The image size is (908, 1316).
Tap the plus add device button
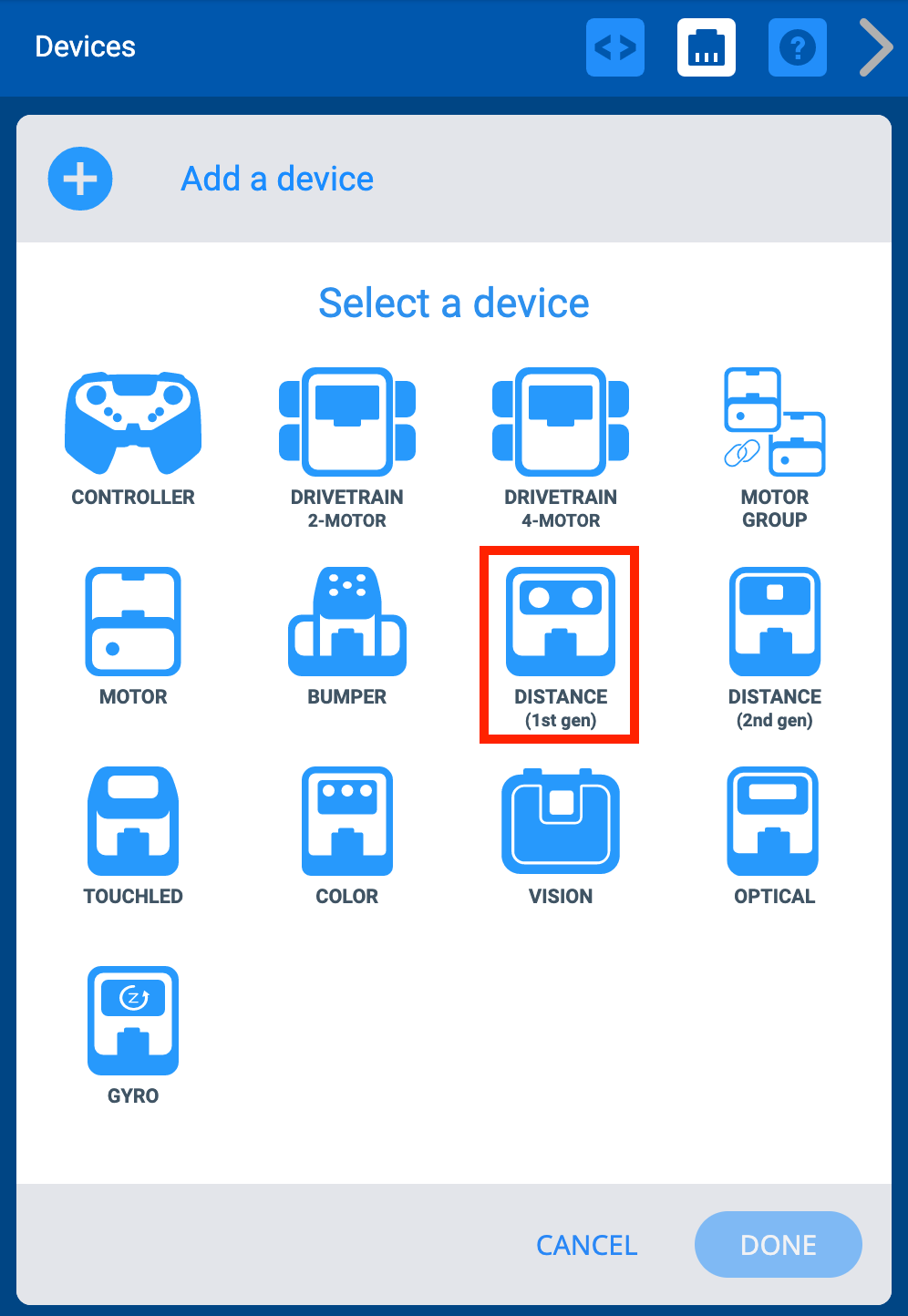tap(80, 179)
